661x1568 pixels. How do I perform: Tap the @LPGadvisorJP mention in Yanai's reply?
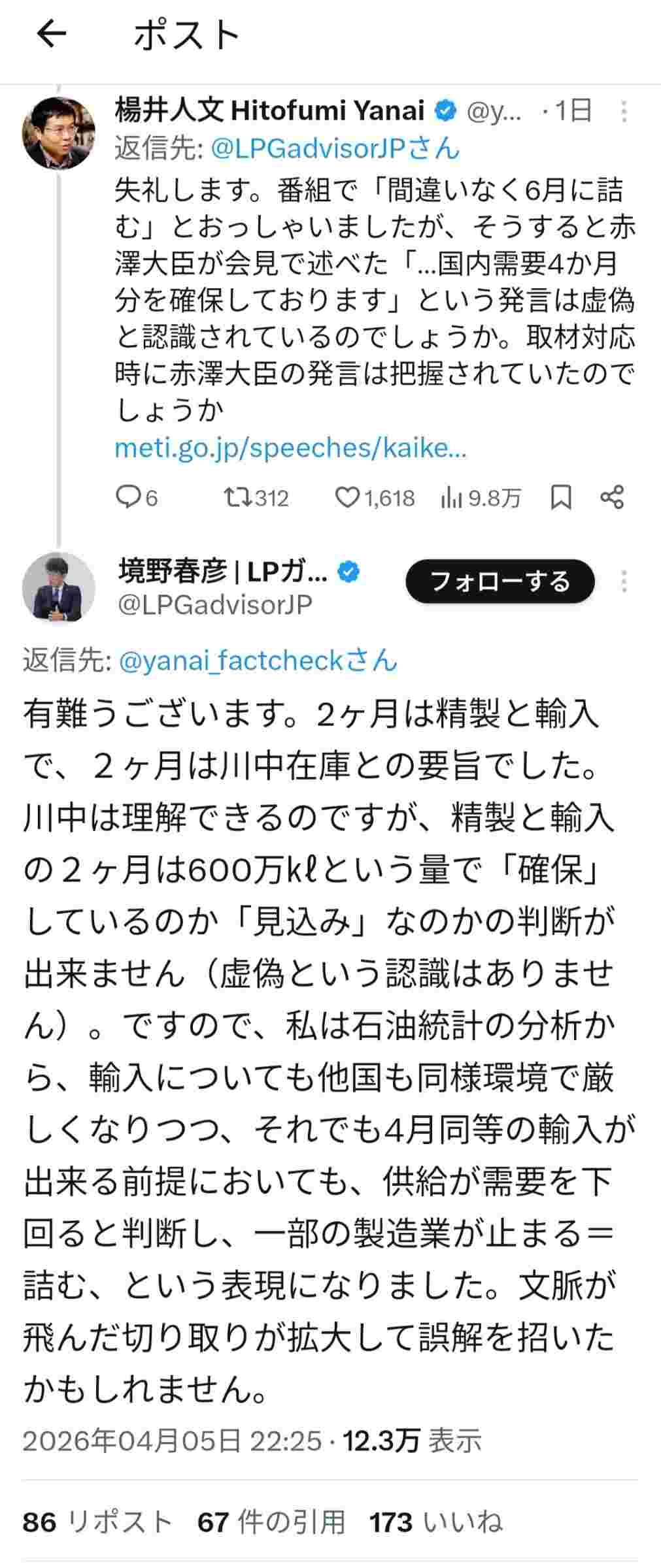click(336, 149)
